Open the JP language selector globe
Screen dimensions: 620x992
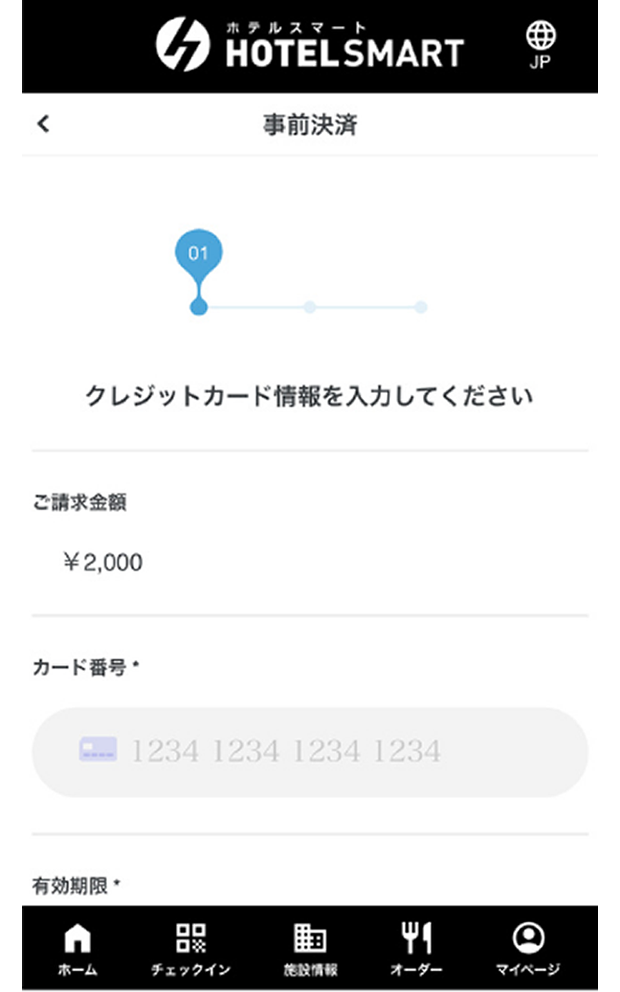click(x=540, y=44)
